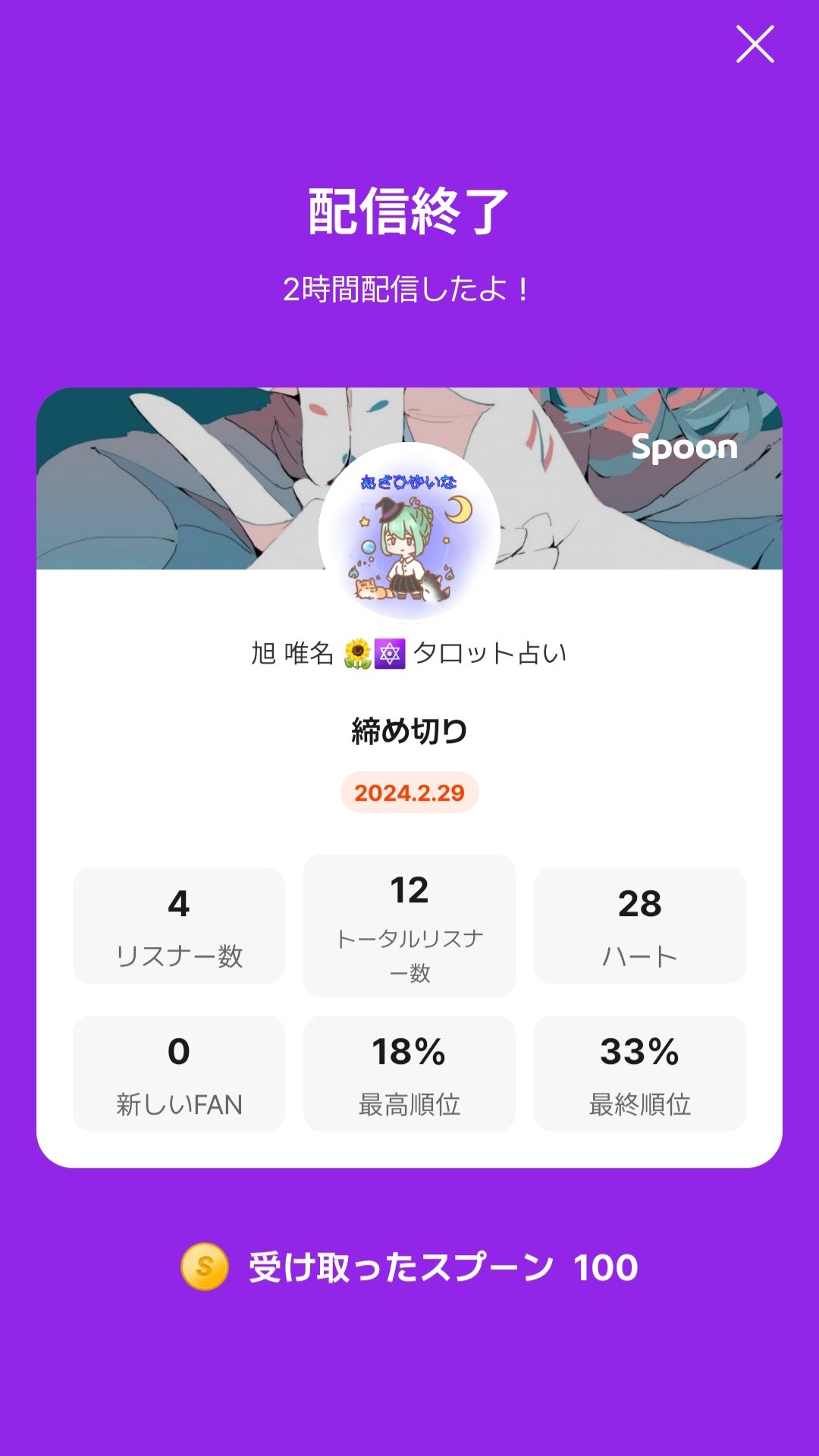
Task: Open the username 旭 唯名 link
Action: (x=292, y=651)
